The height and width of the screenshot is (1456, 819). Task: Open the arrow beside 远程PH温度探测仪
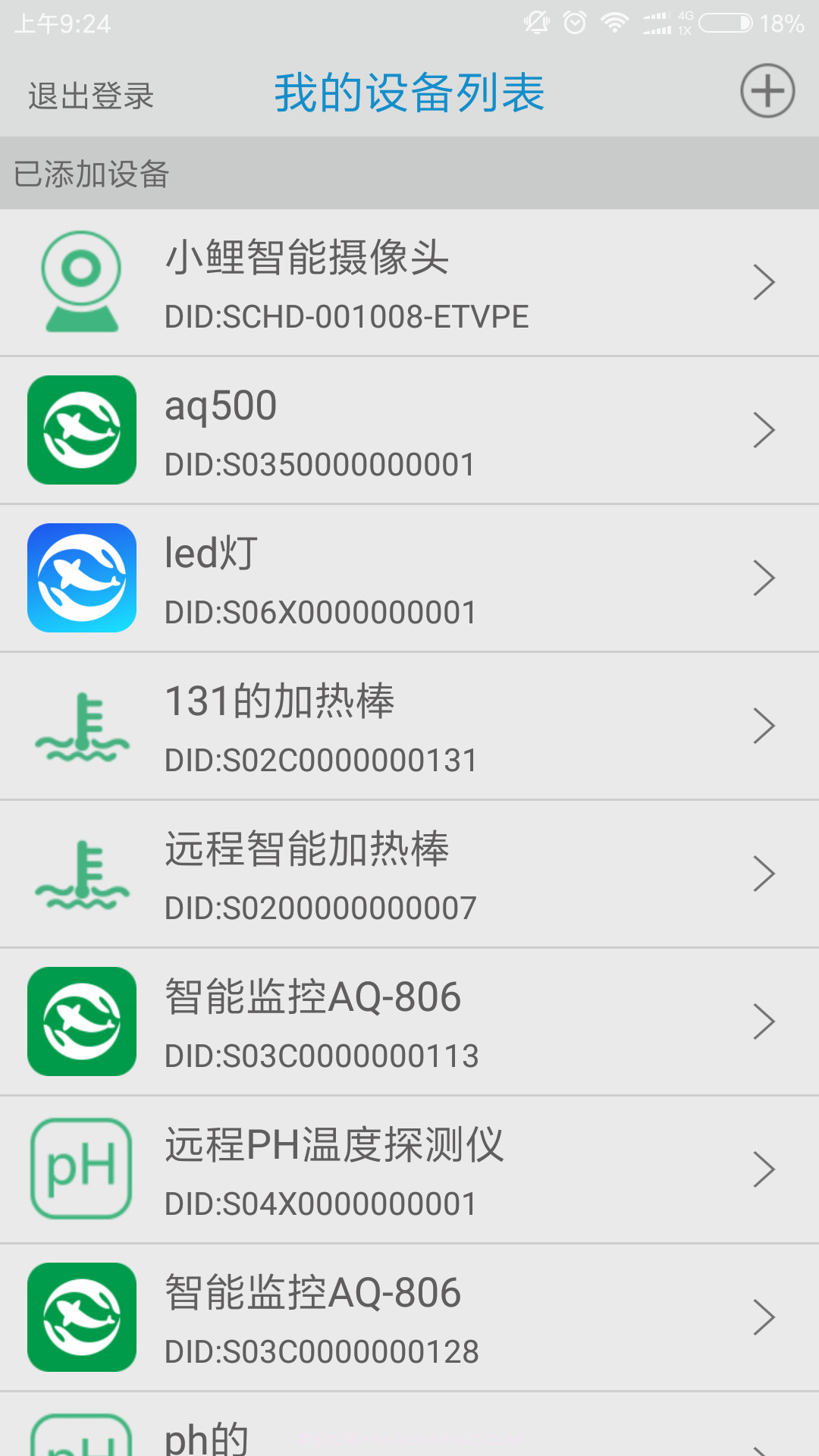[x=764, y=1168]
